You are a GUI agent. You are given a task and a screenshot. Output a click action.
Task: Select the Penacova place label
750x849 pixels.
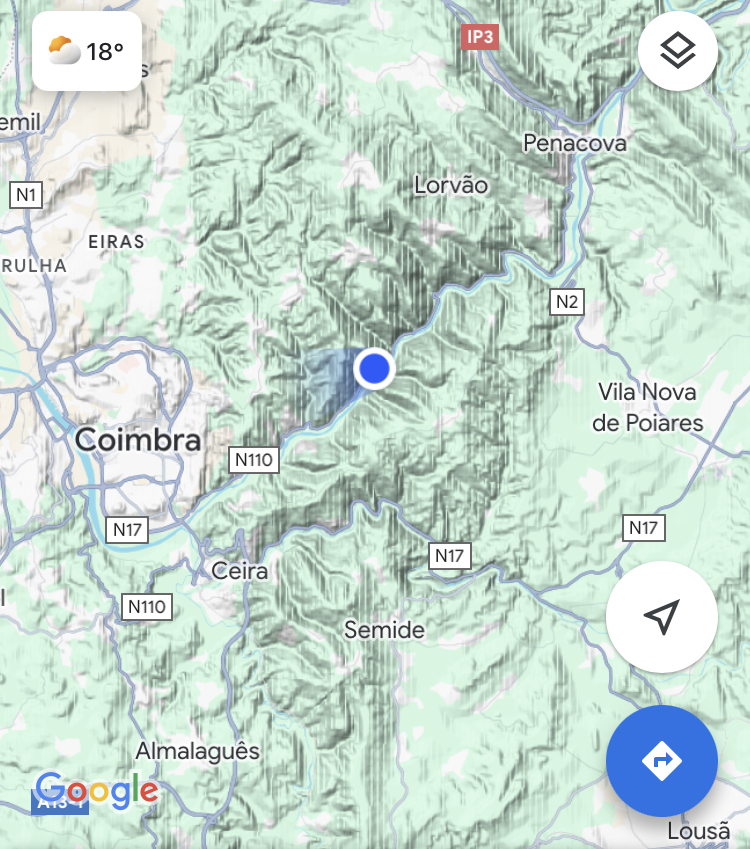575,143
